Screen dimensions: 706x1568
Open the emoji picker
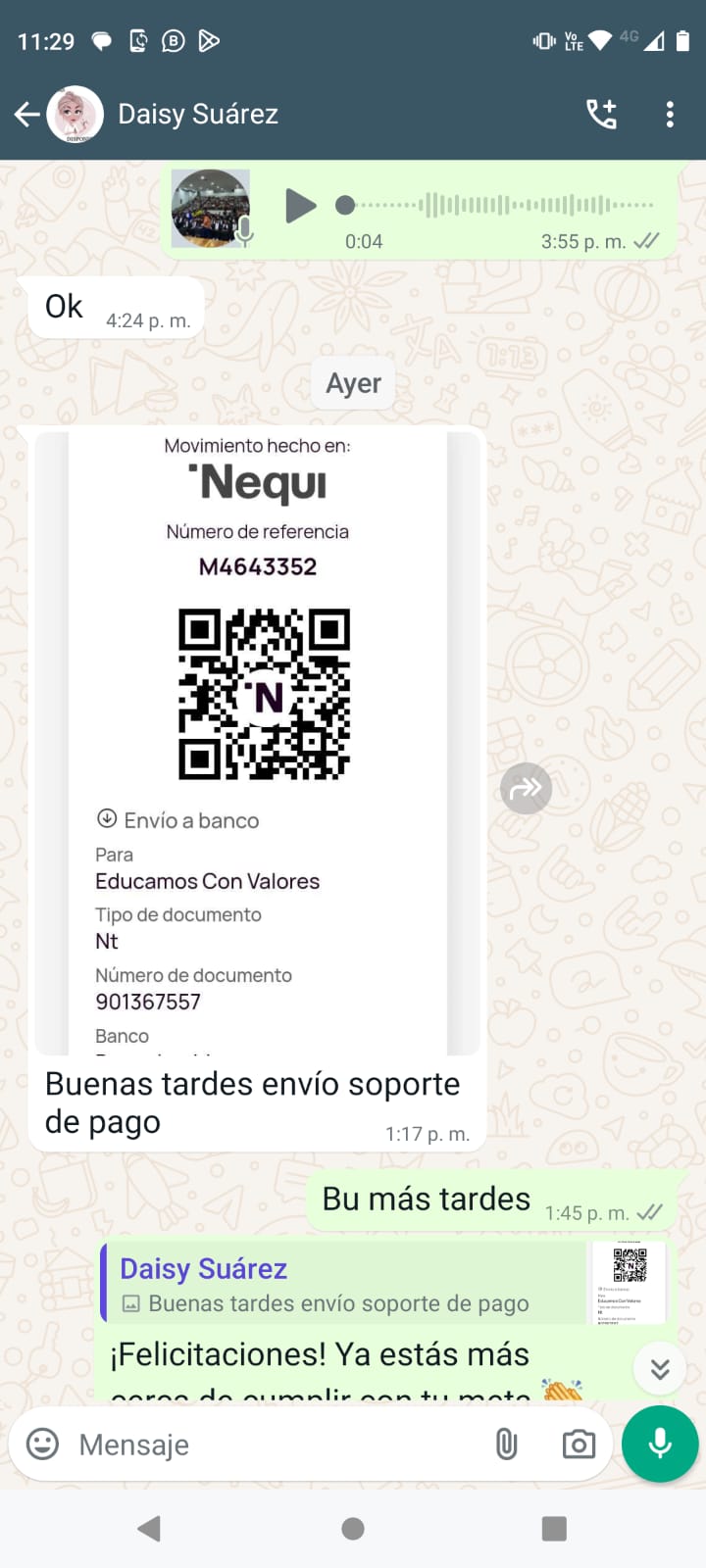point(42,1444)
